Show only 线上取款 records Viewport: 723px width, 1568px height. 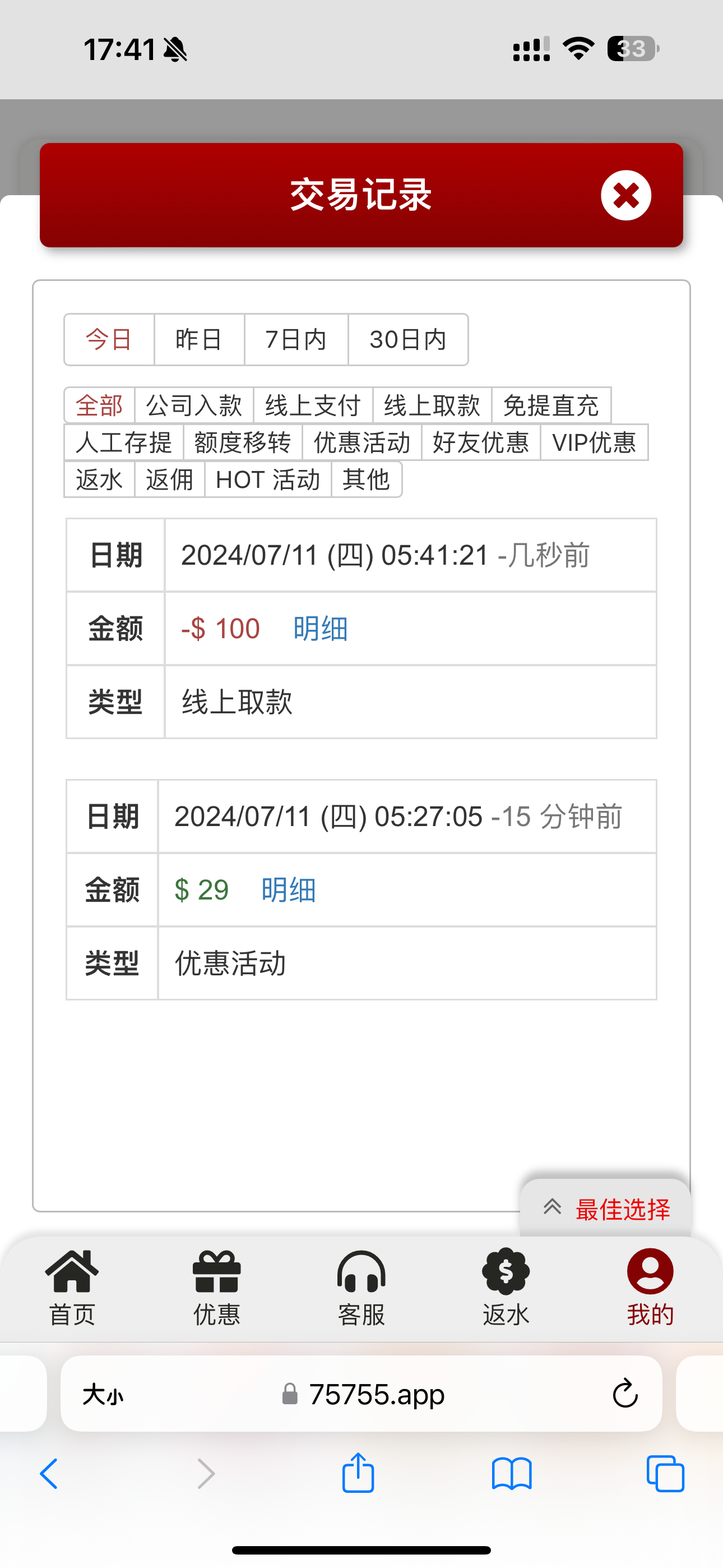pyautogui.click(x=432, y=405)
